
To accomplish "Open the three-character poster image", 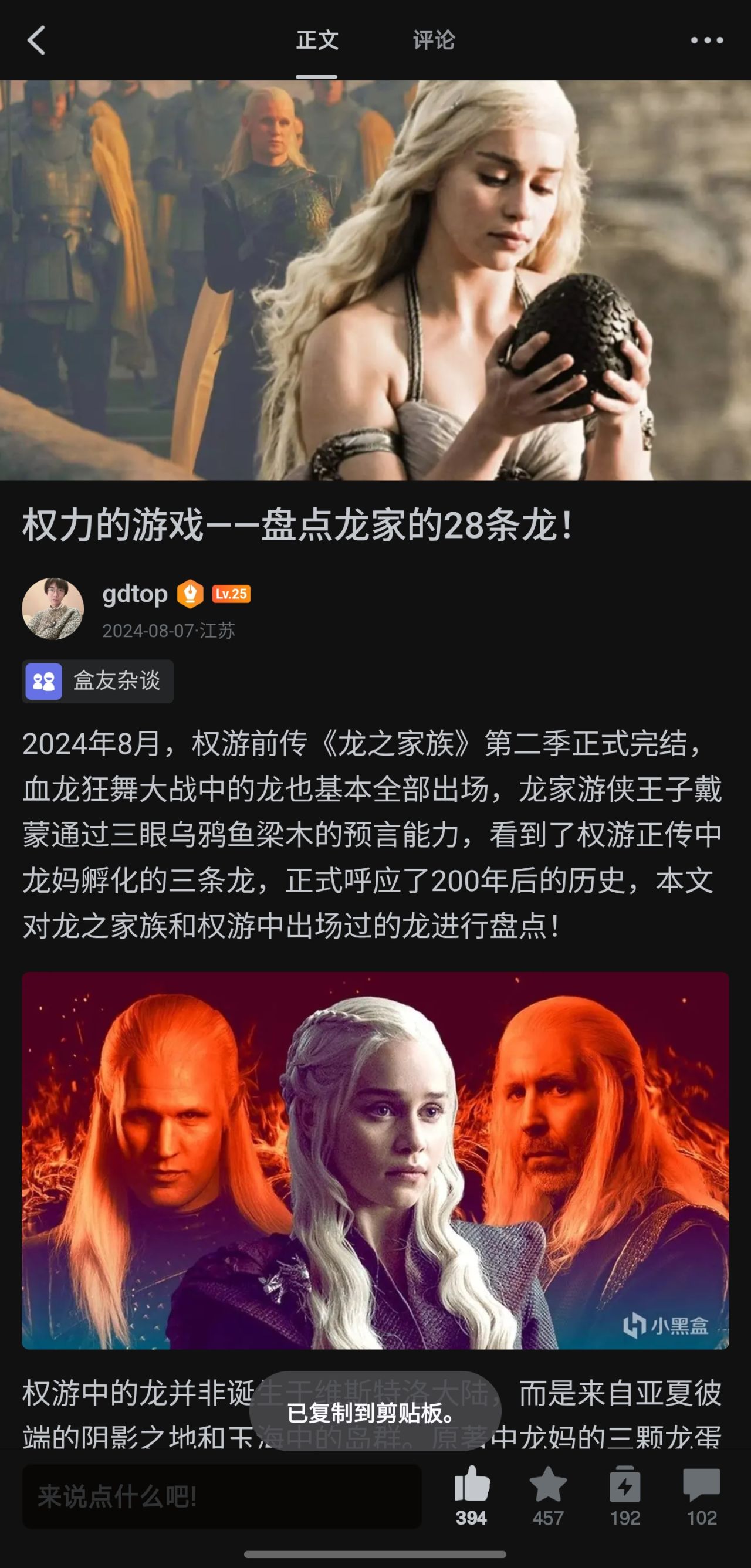I will (375, 1160).
